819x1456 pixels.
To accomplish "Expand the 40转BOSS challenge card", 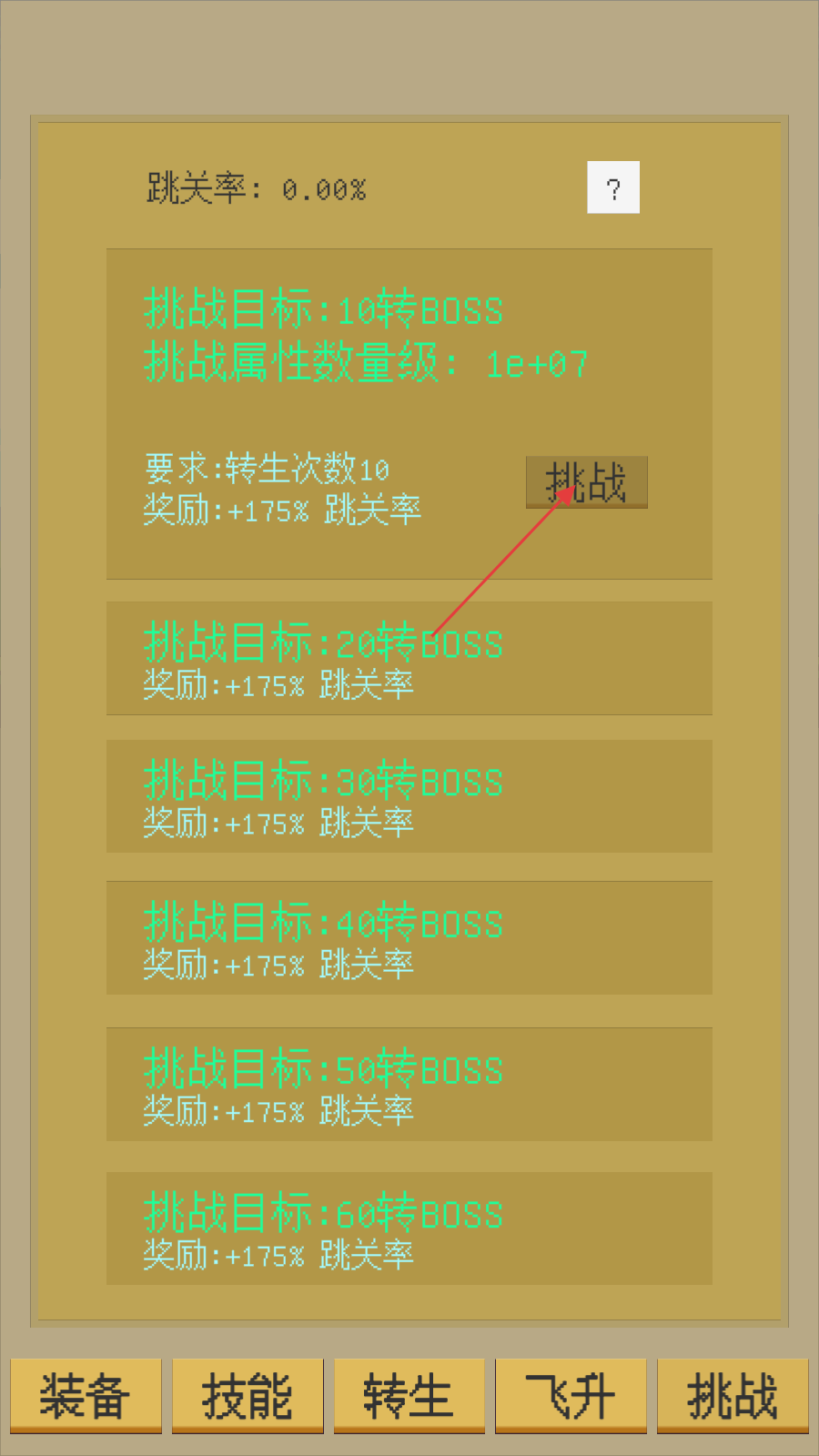I will (x=409, y=937).
